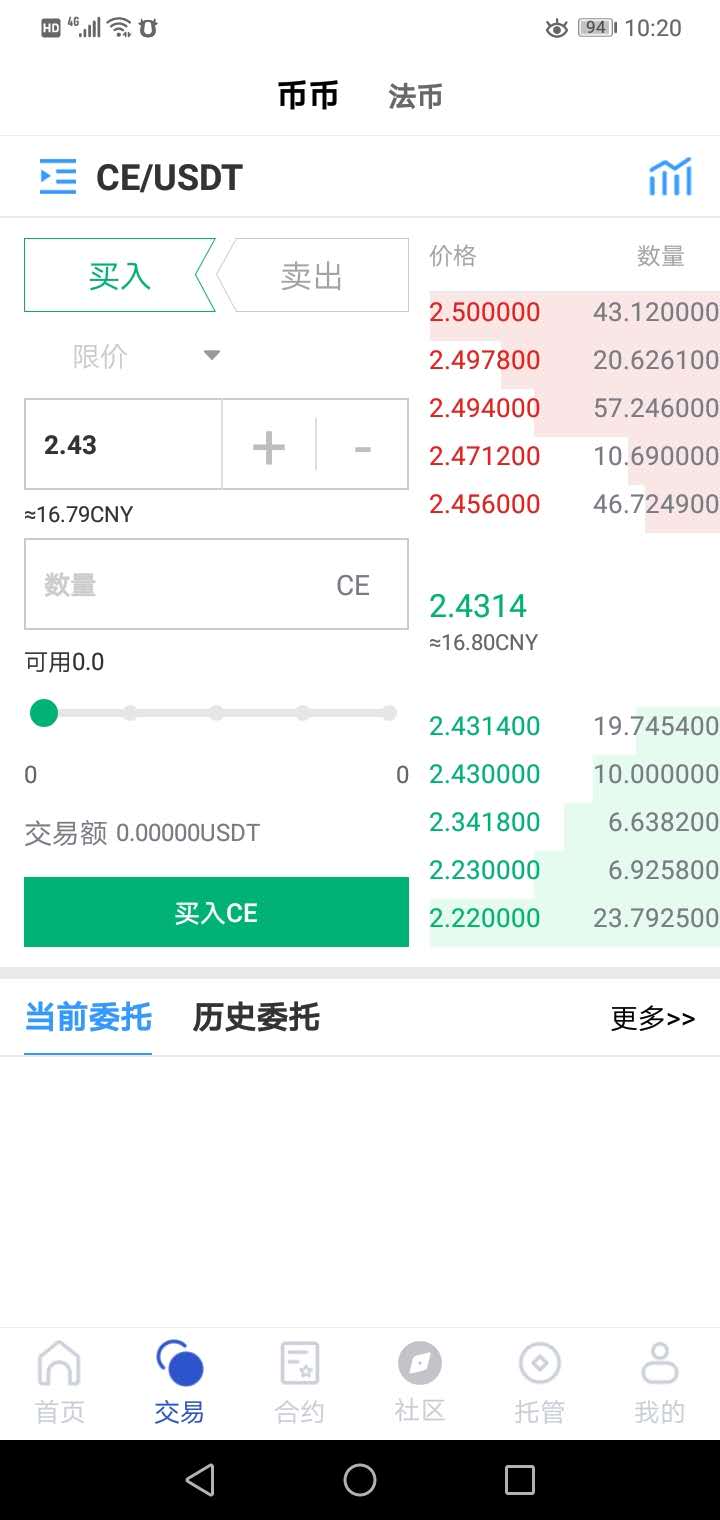The image size is (720, 1520).
Task: Open the 合约 contracts tab
Action: (x=299, y=1383)
